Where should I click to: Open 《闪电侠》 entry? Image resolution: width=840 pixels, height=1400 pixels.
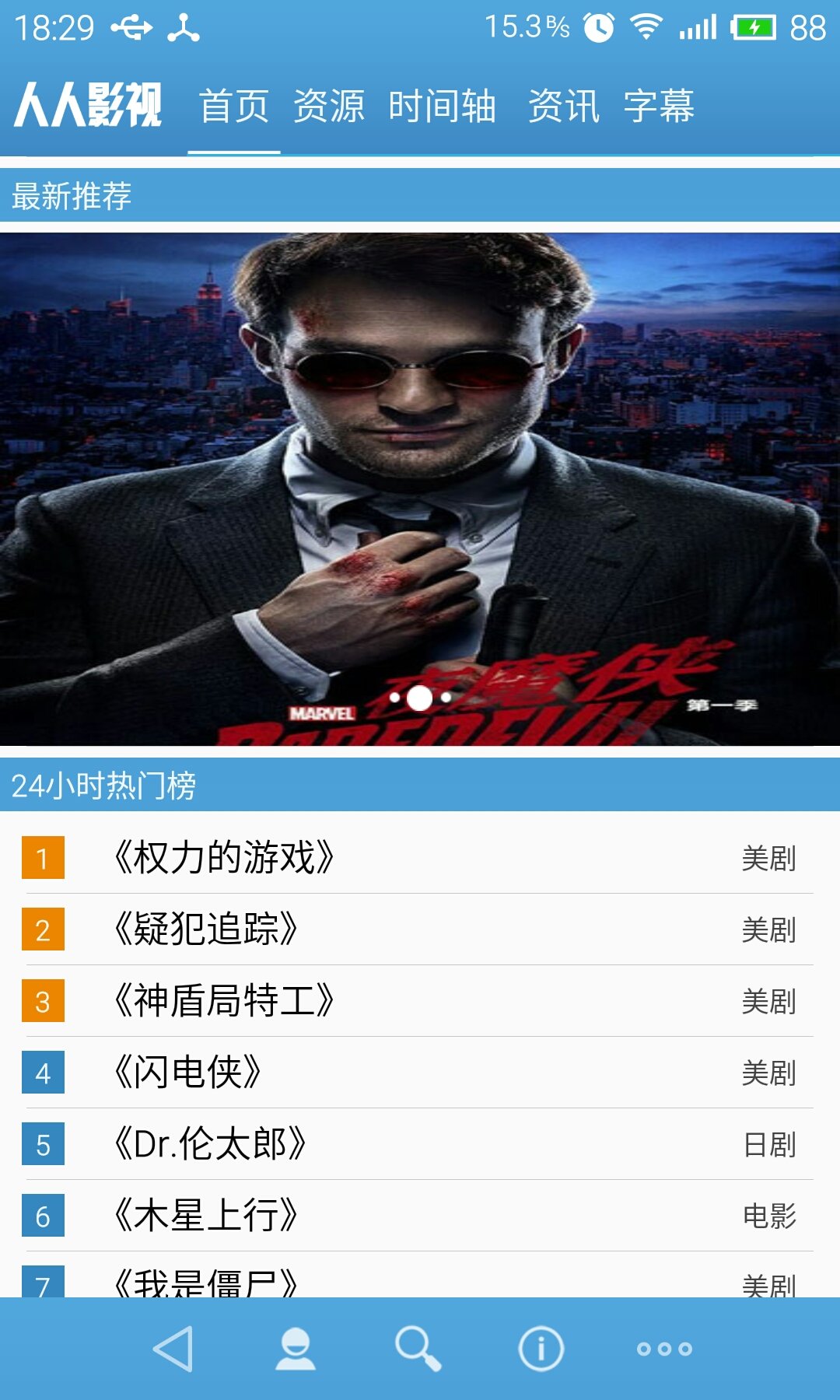coord(420,1073)
